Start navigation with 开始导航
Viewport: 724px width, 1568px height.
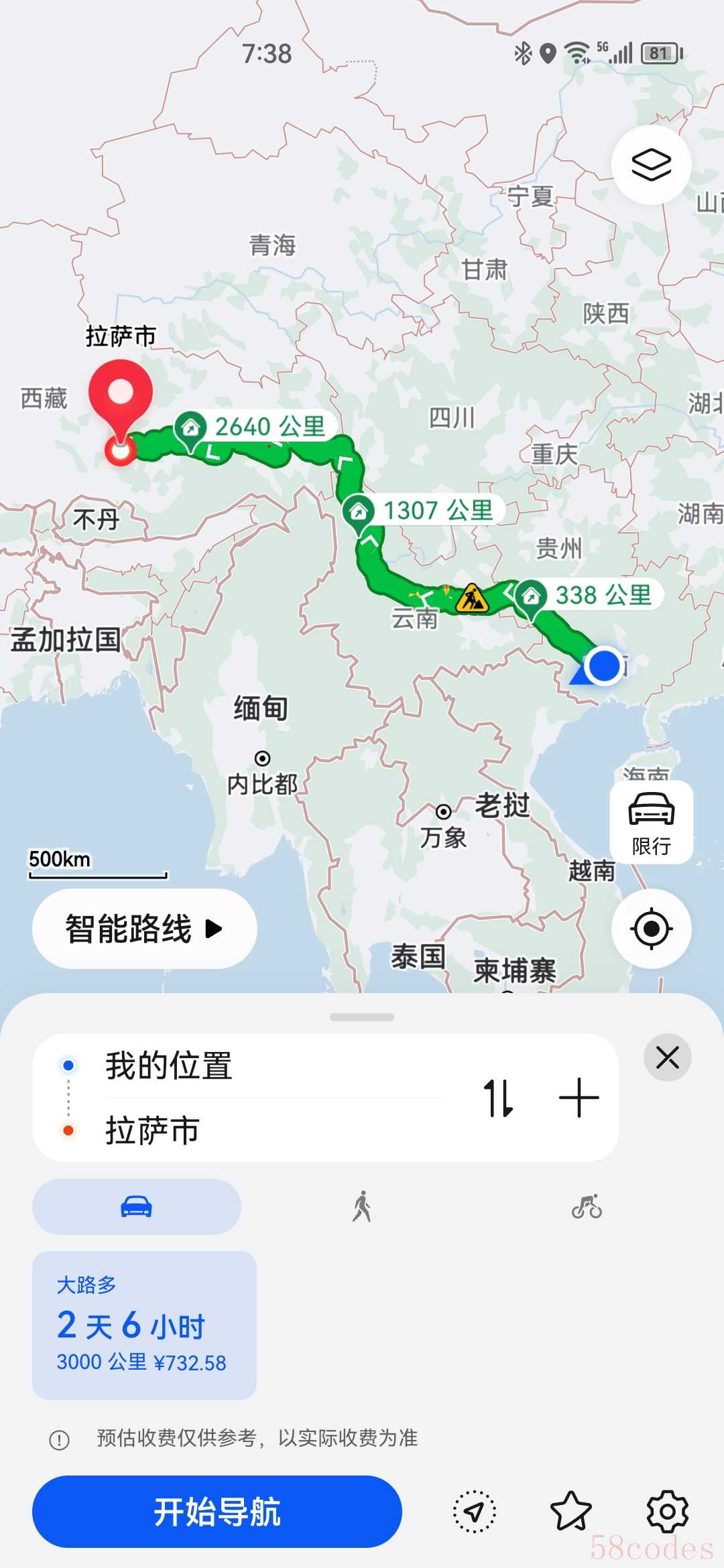click(x=217, y=1512)
